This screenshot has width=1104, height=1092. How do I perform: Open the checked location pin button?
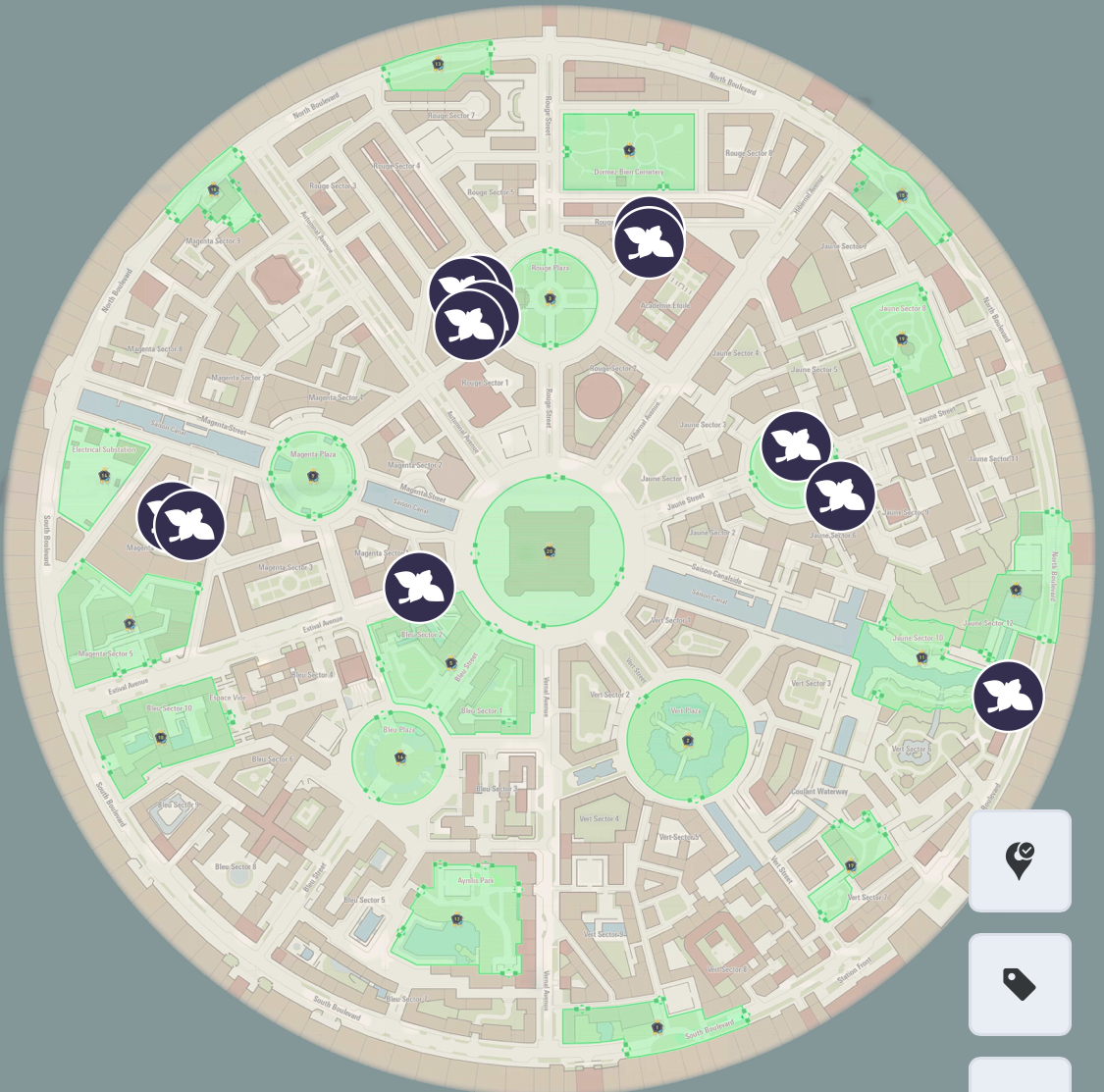1020,860
